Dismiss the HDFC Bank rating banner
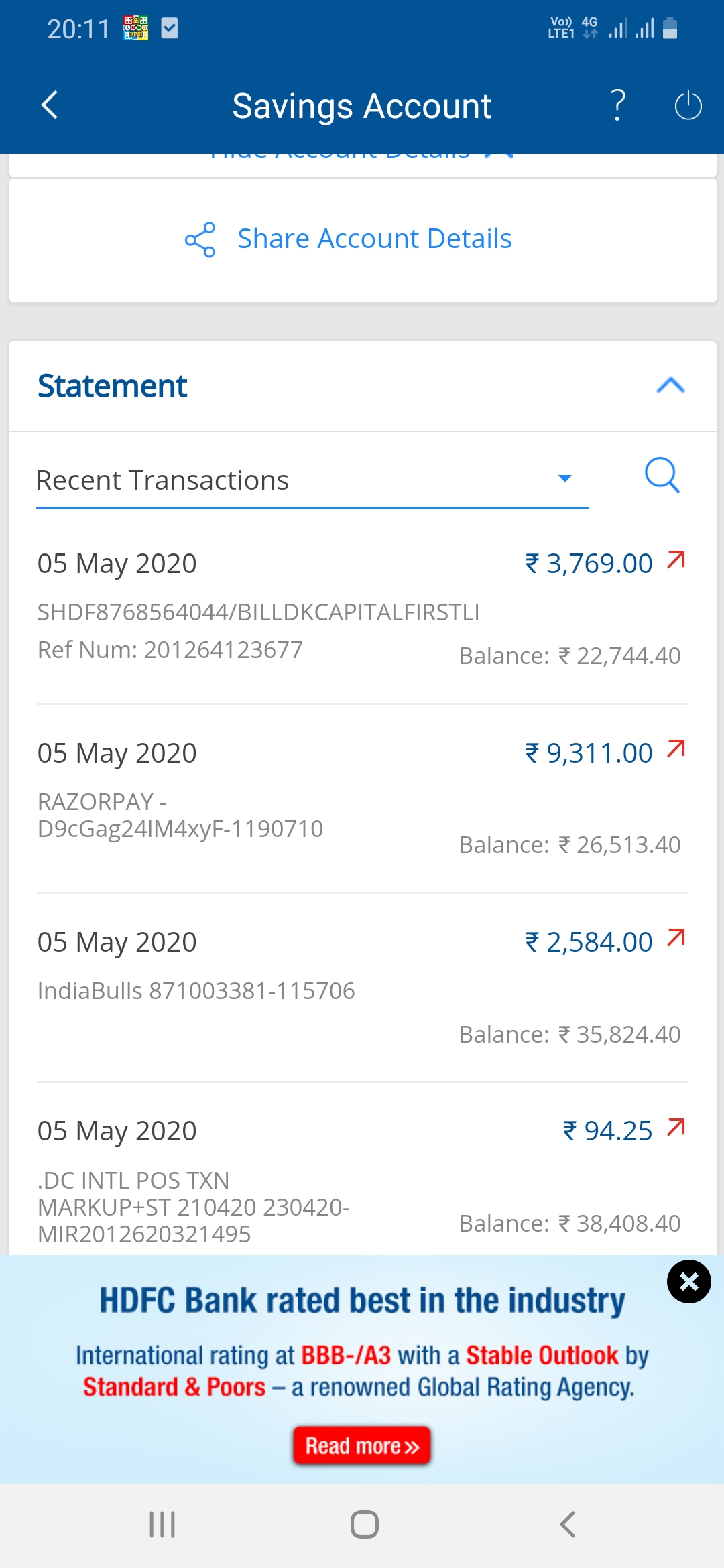Image resolution: width=724 pixels, height=1568 pixels. point(688,1281)
